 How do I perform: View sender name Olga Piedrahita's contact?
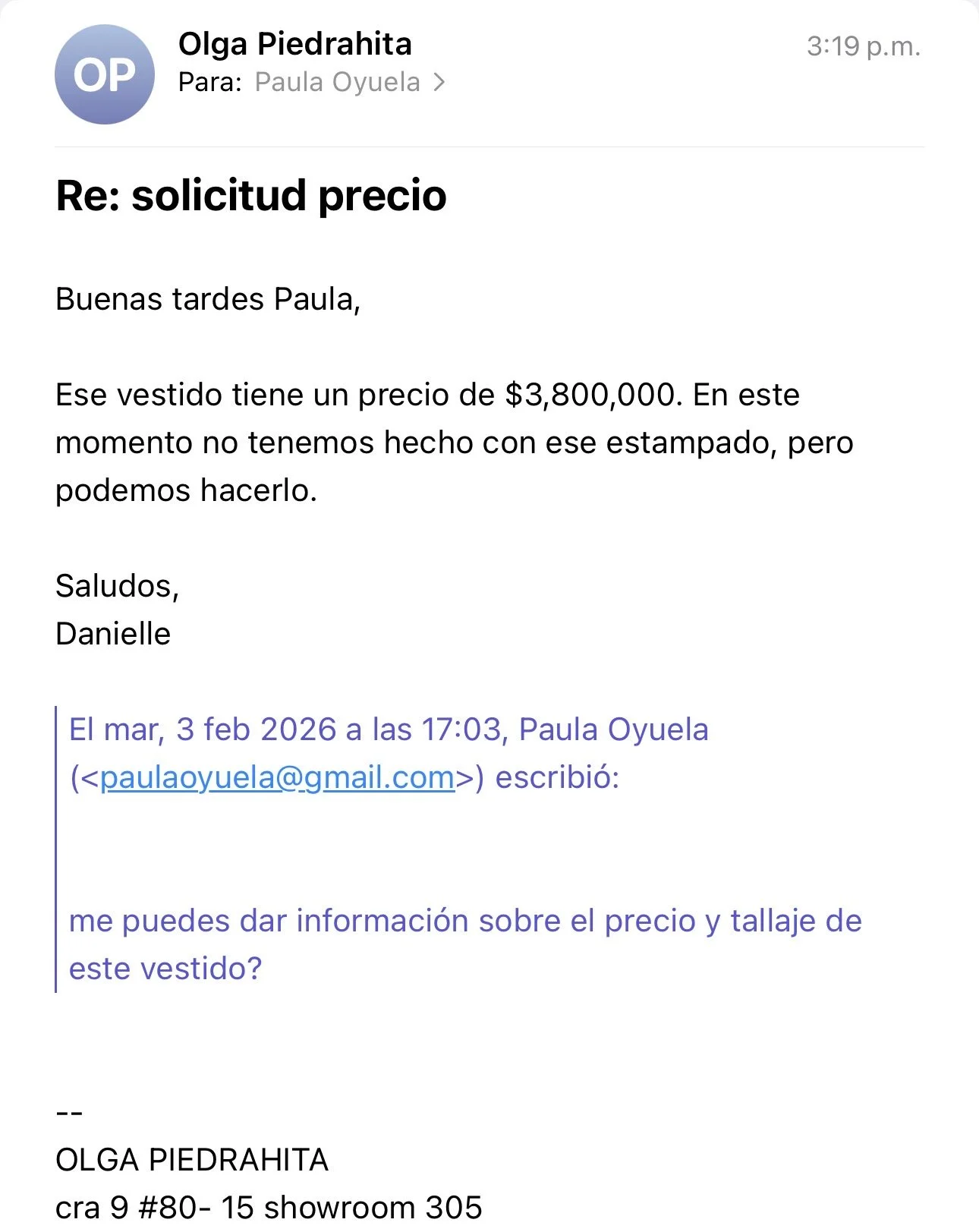click(294, 44)
